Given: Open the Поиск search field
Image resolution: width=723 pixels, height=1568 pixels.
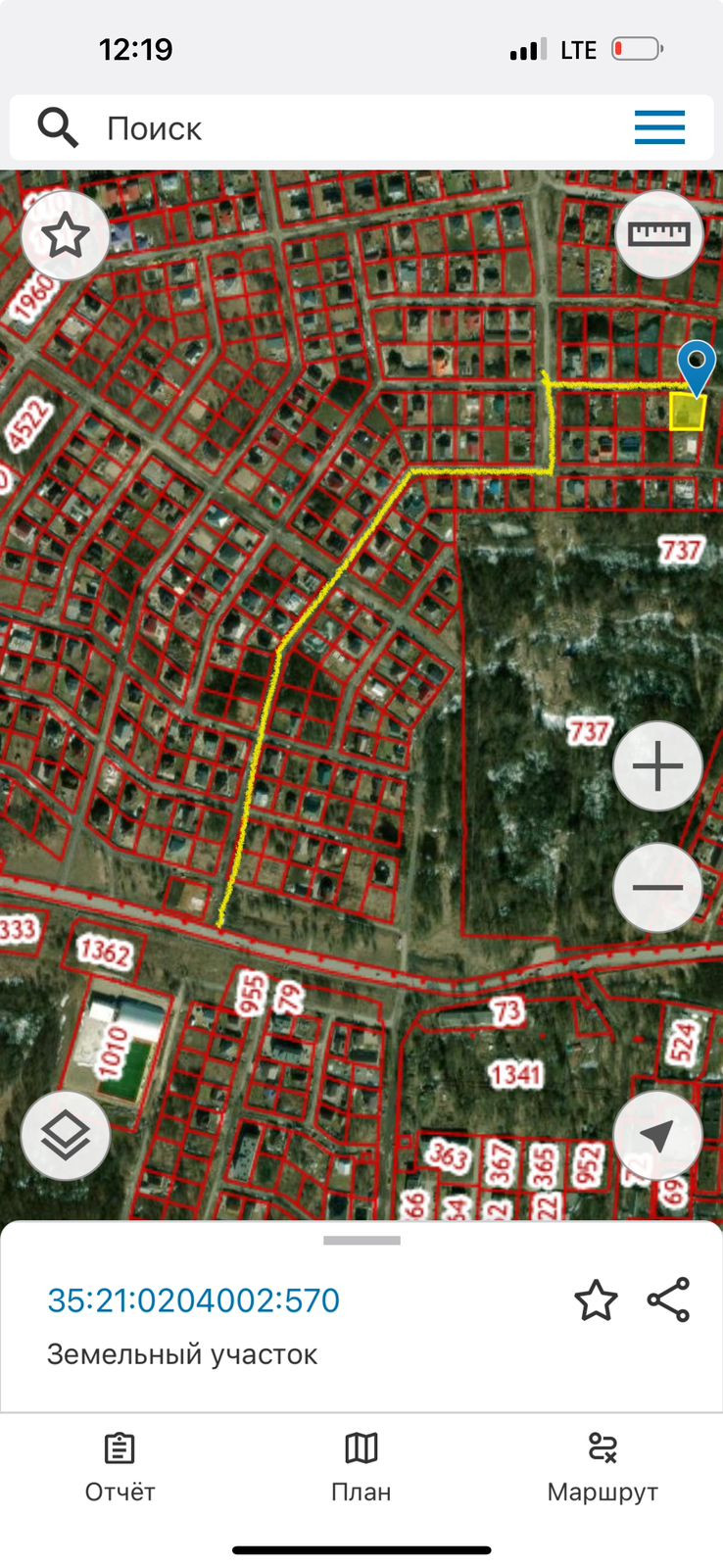Looking at the screenshot, I should click(x=323, y=128).
